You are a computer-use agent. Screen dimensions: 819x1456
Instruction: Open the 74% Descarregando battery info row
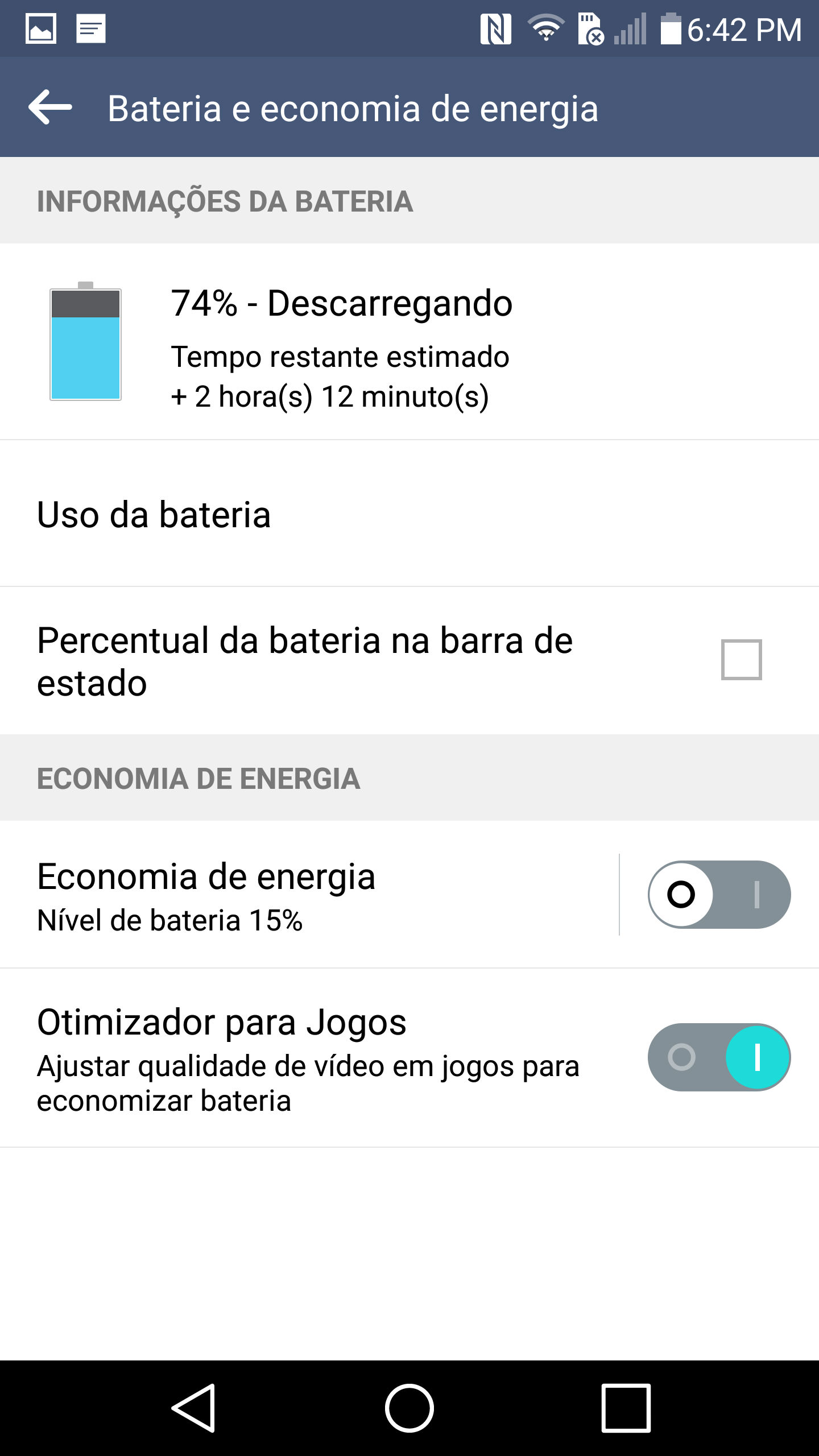coord(409,342)
